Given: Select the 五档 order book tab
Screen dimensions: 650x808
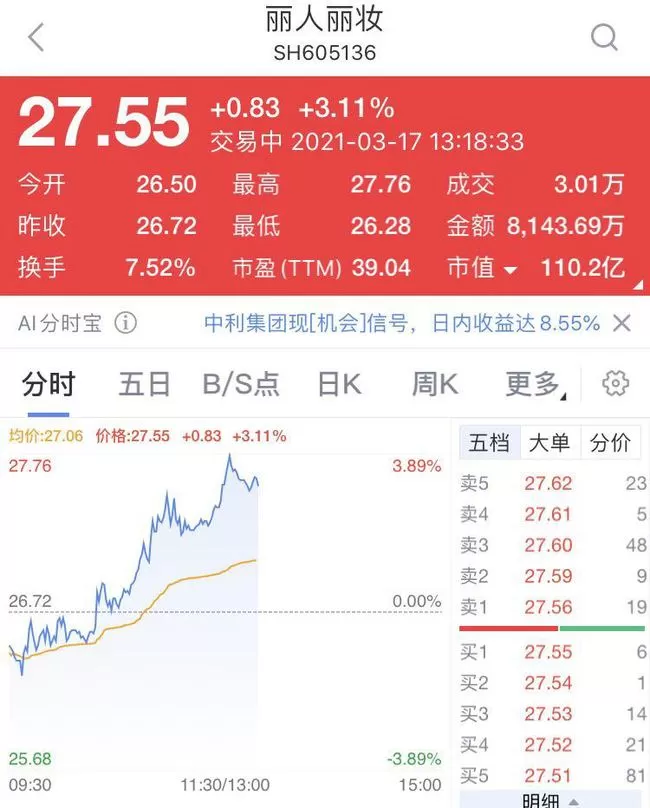Looking at the screenshot, I should click(490, 443).
